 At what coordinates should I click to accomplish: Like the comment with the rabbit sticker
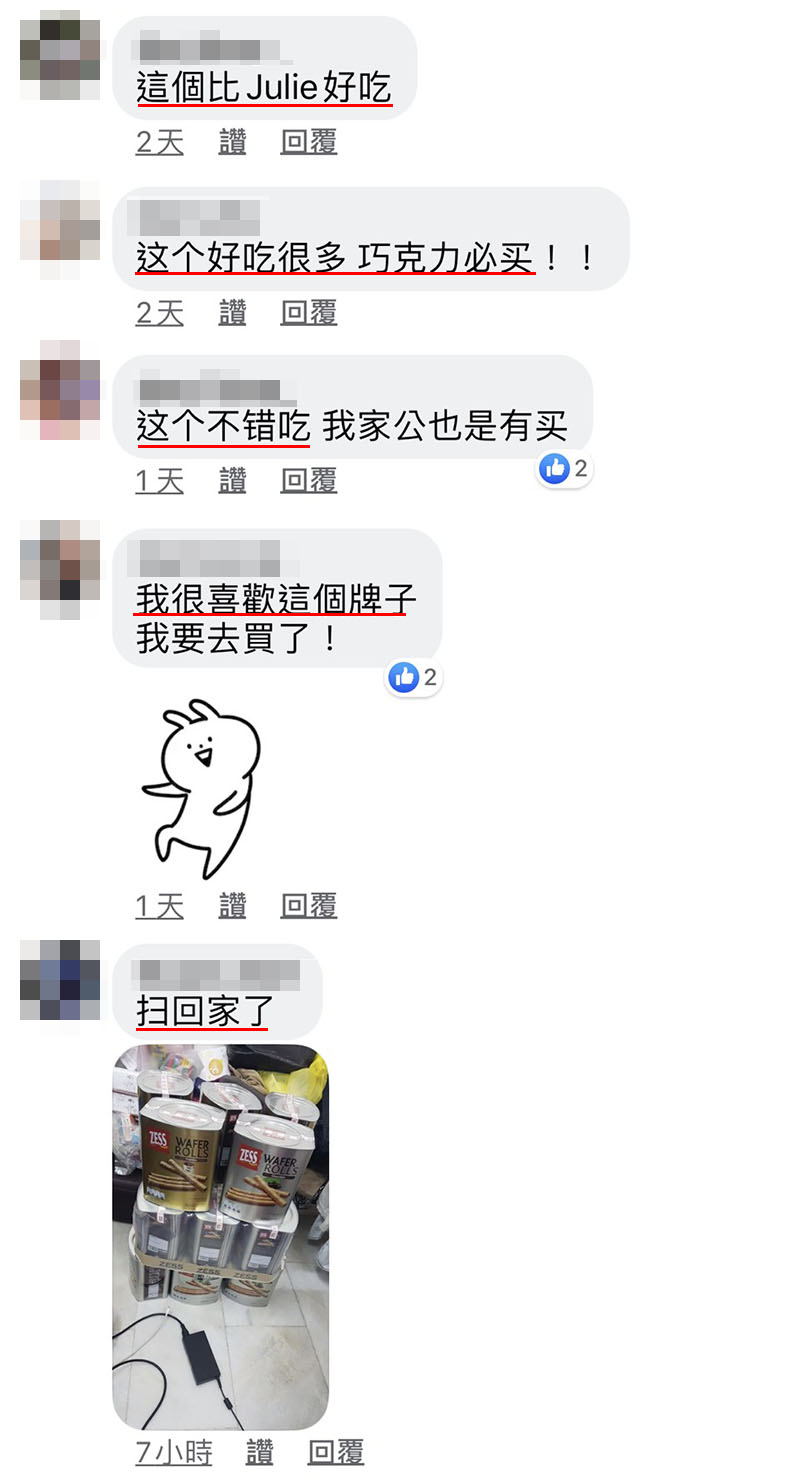232,906
